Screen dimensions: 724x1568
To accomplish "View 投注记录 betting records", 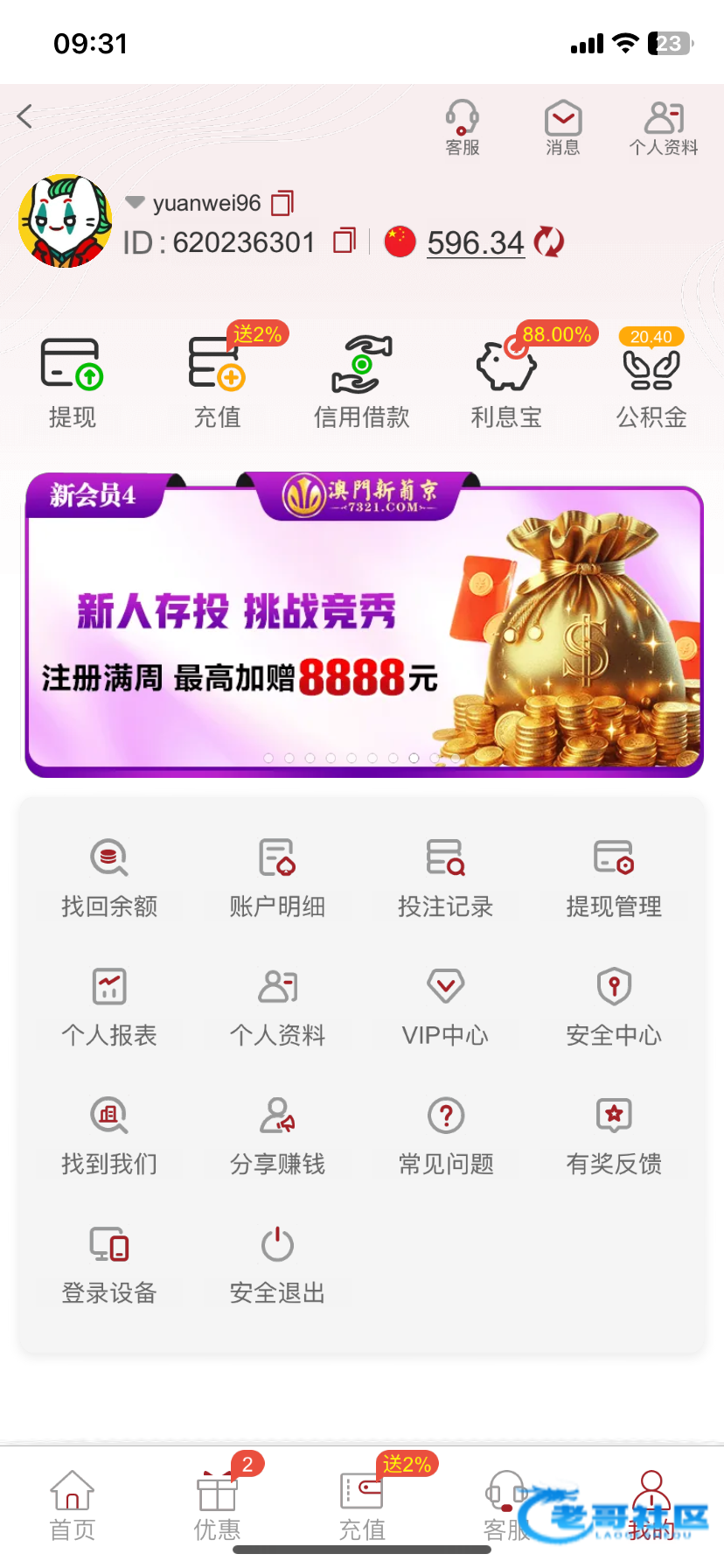I will [x=445, y=878].
